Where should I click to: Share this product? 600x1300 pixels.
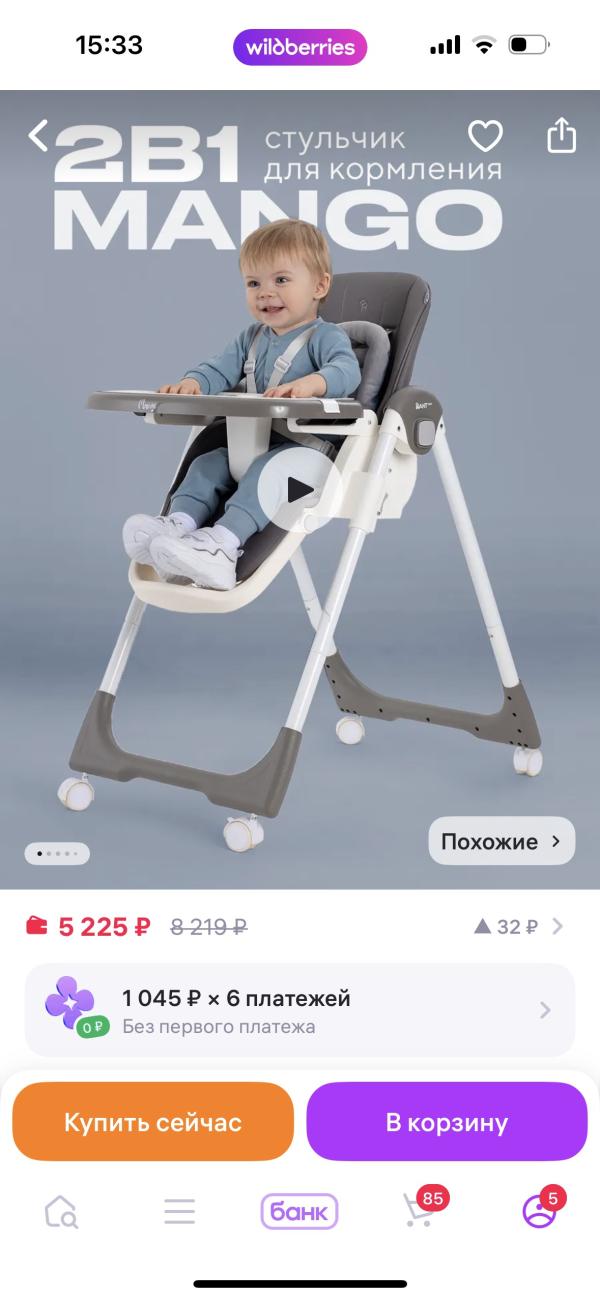pyautogui.click(x=561, y=135)
